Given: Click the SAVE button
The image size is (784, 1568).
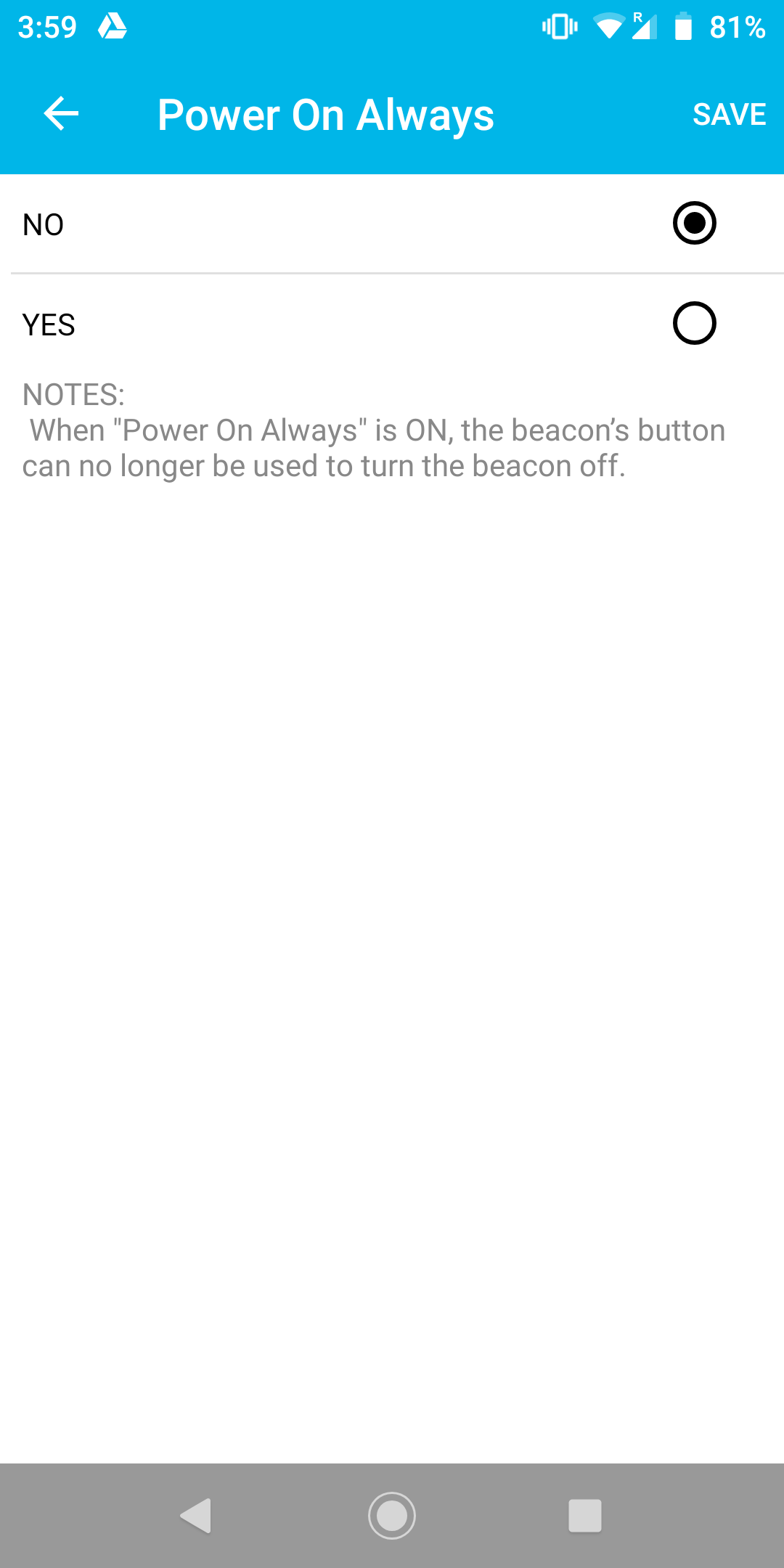Looking at the screenshot, I should tap(729, 115).
